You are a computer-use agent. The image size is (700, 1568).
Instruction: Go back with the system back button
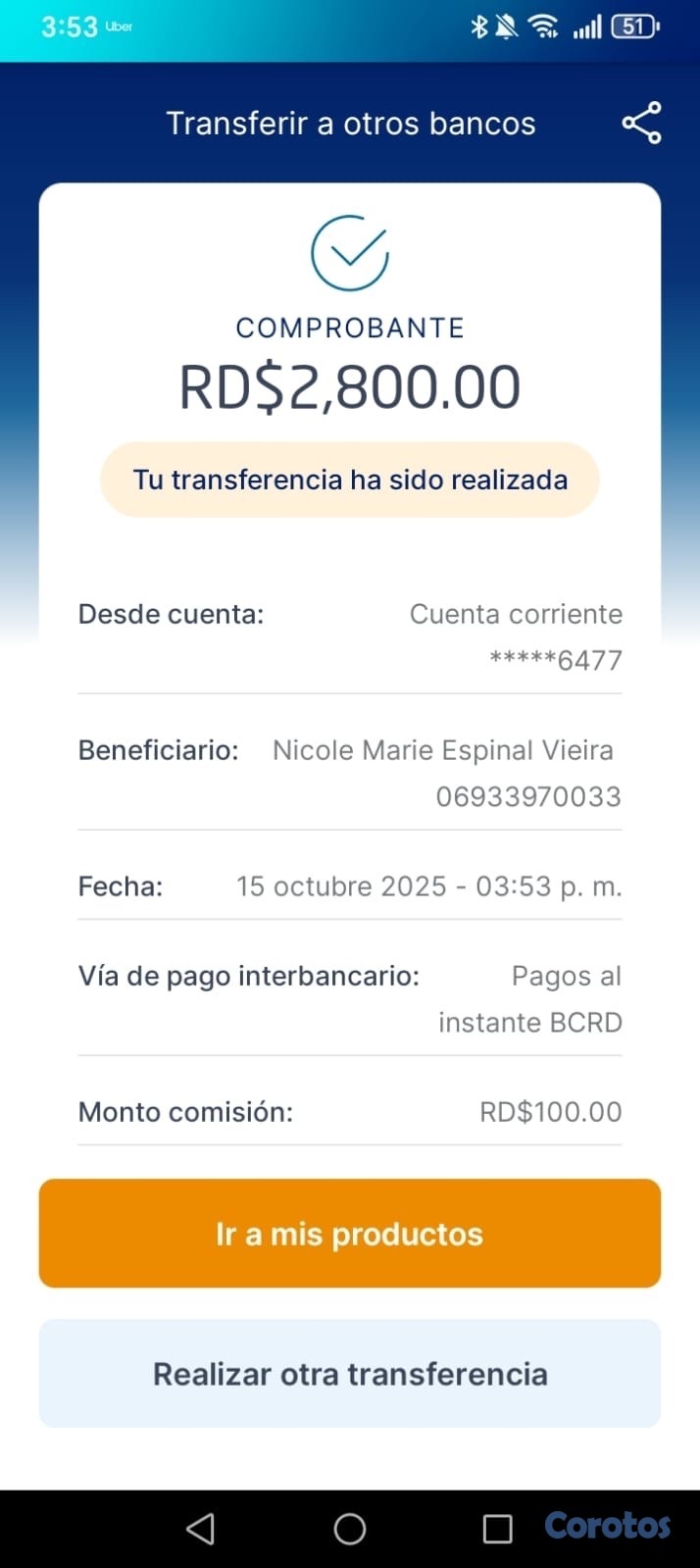coord(200,1528)
